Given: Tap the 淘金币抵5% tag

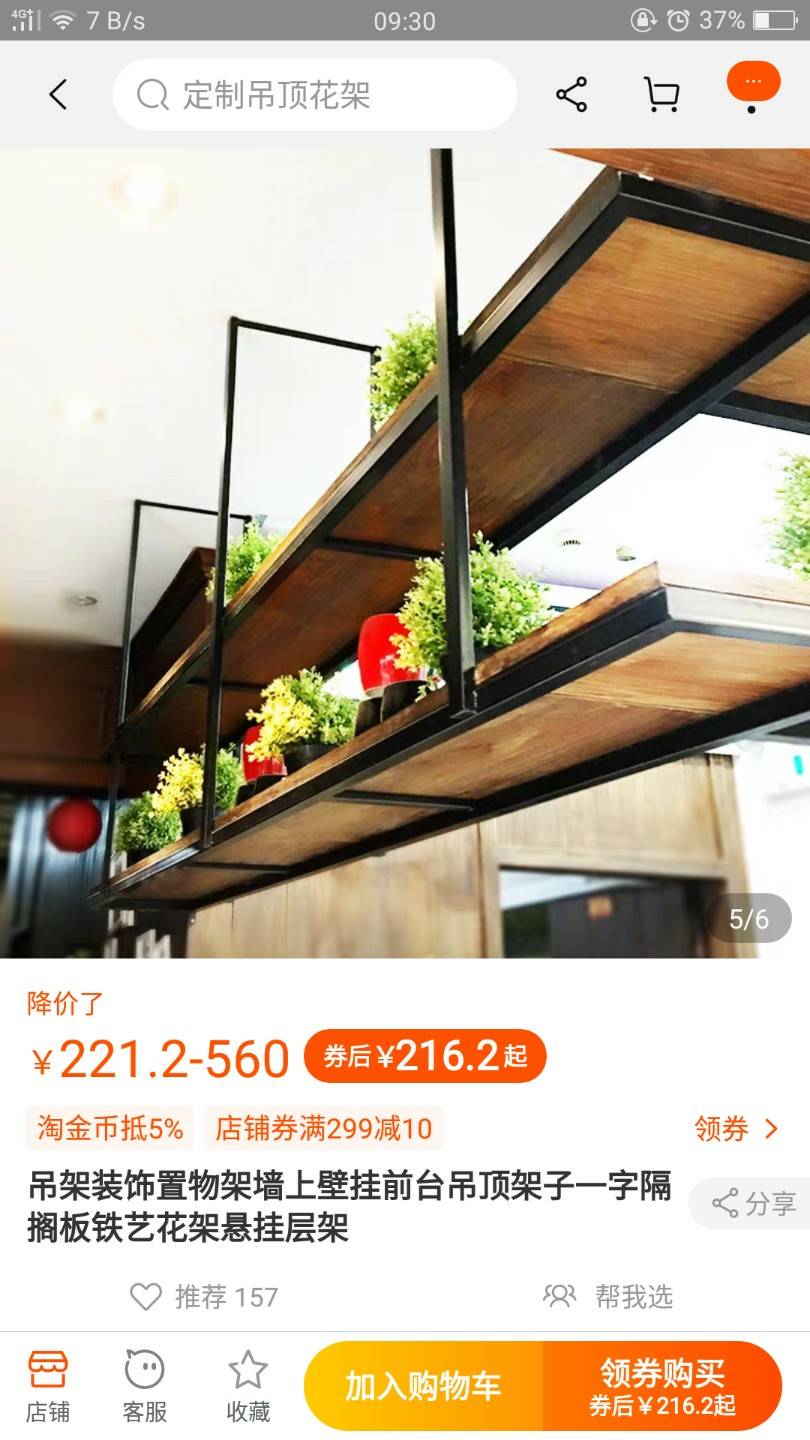Looking at the screenshot, I should [110, 1129].
